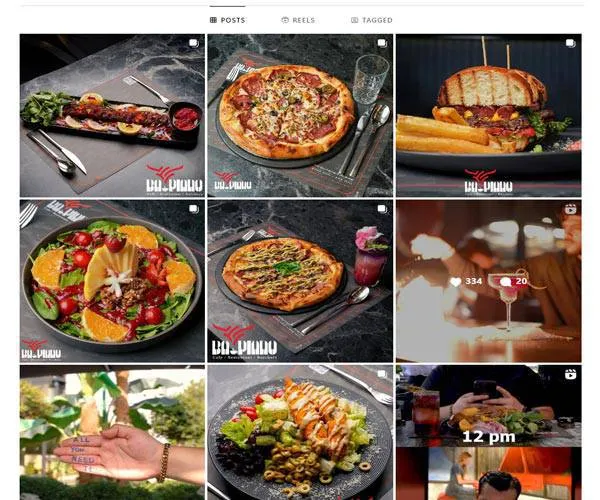600x500 pixels.
Task: Switch to the Posts tab
Action: [227, 20]
